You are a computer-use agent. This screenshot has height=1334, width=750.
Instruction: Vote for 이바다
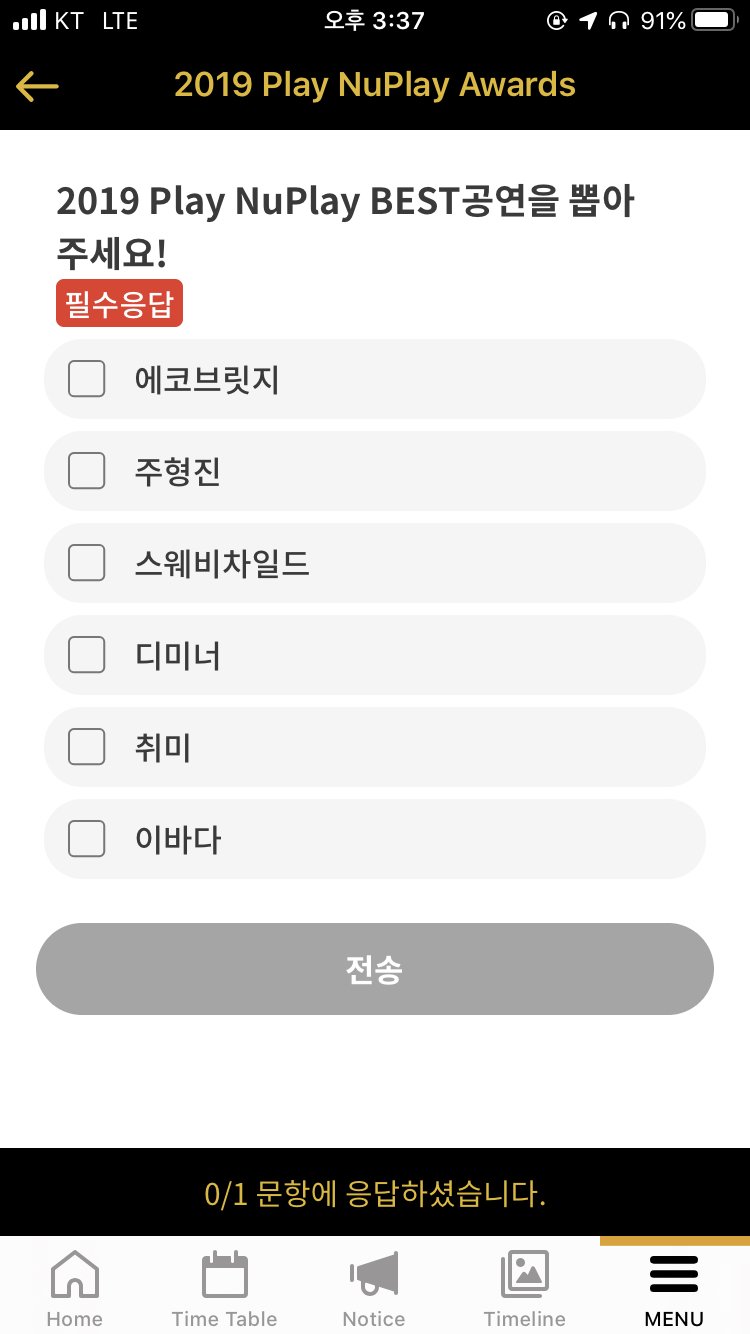[87, 839]
